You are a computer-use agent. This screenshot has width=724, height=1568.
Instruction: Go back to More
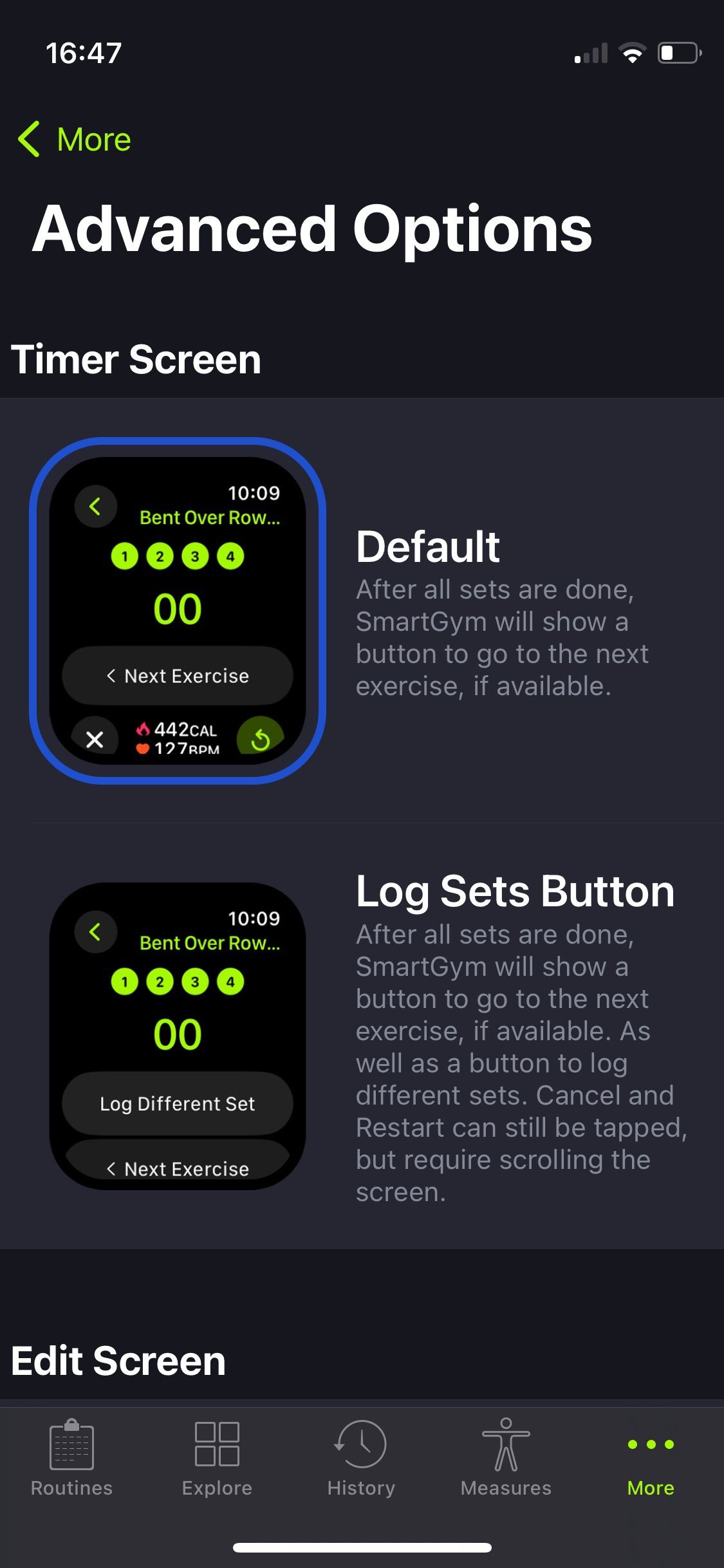click(75, 139)
